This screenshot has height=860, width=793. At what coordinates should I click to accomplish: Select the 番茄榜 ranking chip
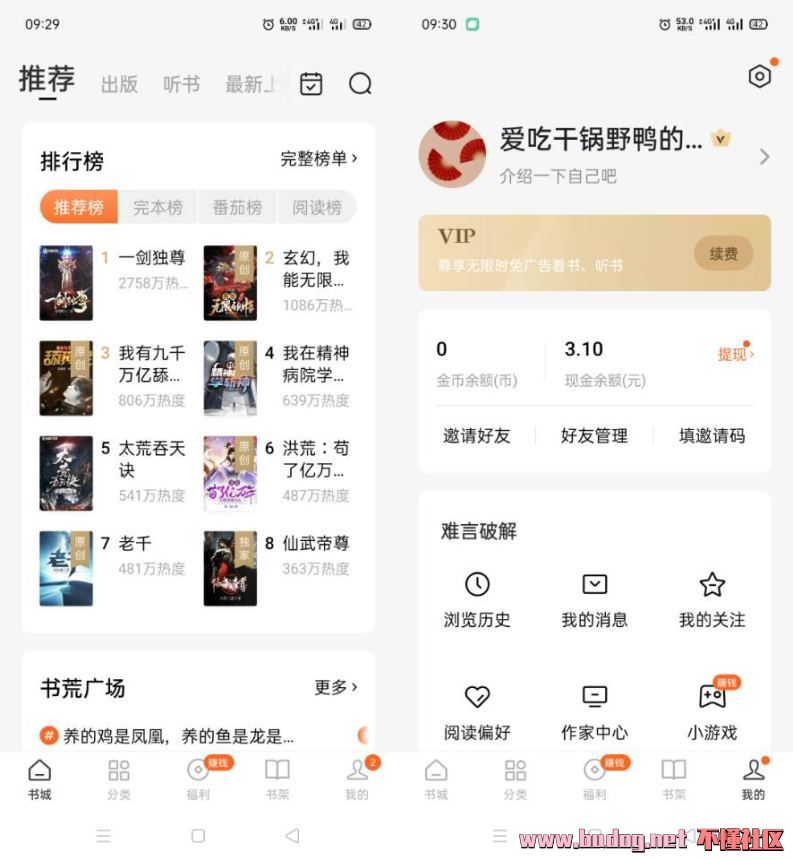click(x=237, y=207)
